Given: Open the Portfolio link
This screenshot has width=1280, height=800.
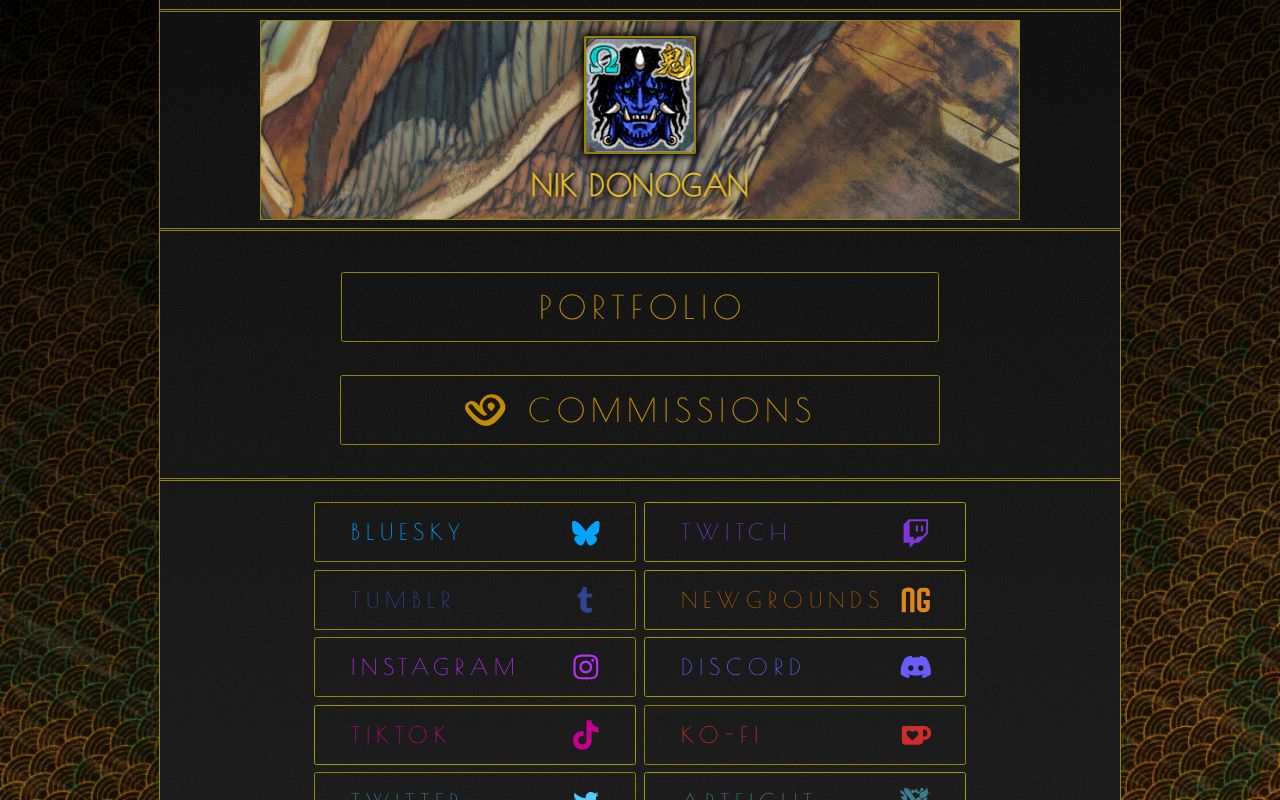Looking at the screenshot, I should (x=640, y=307).
